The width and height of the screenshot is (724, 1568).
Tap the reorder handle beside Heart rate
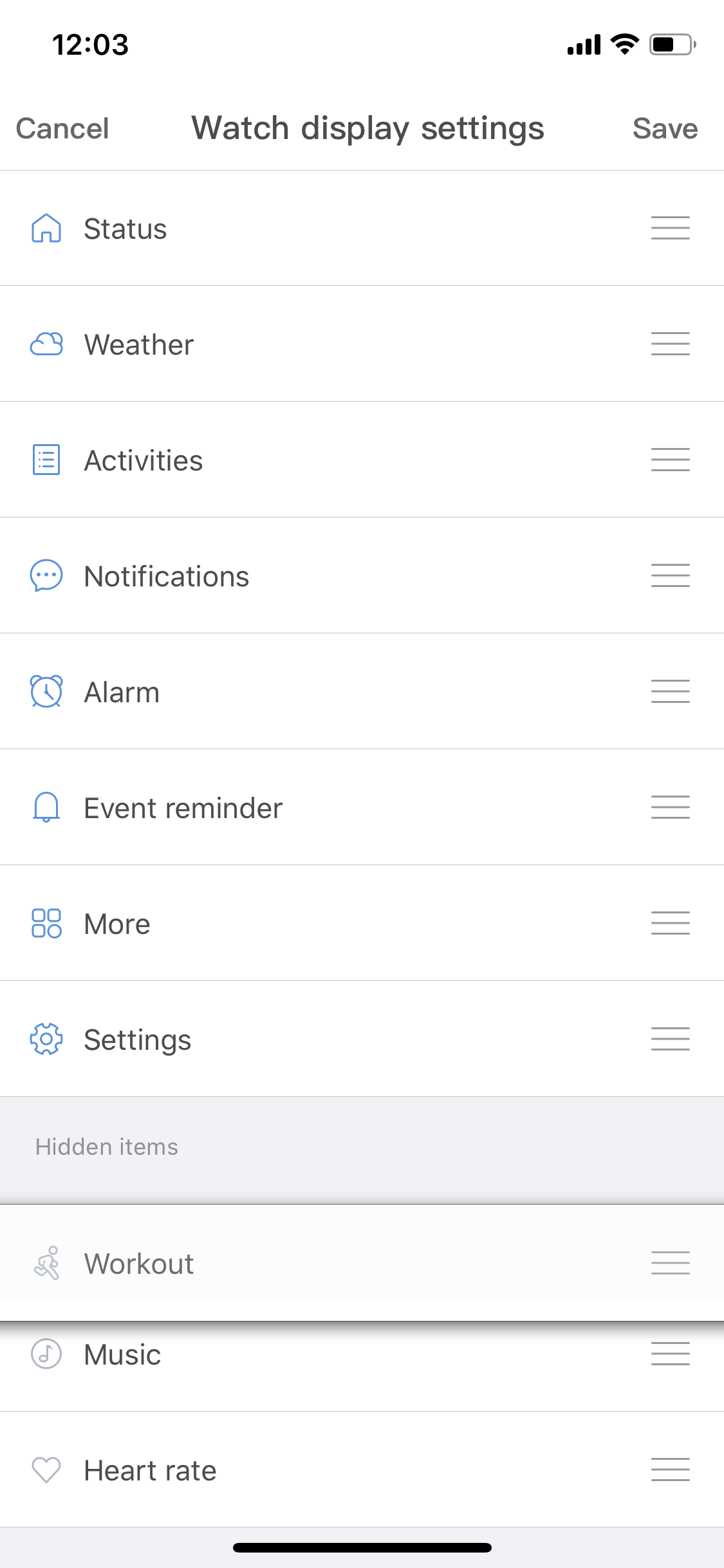click(670, 1470)
